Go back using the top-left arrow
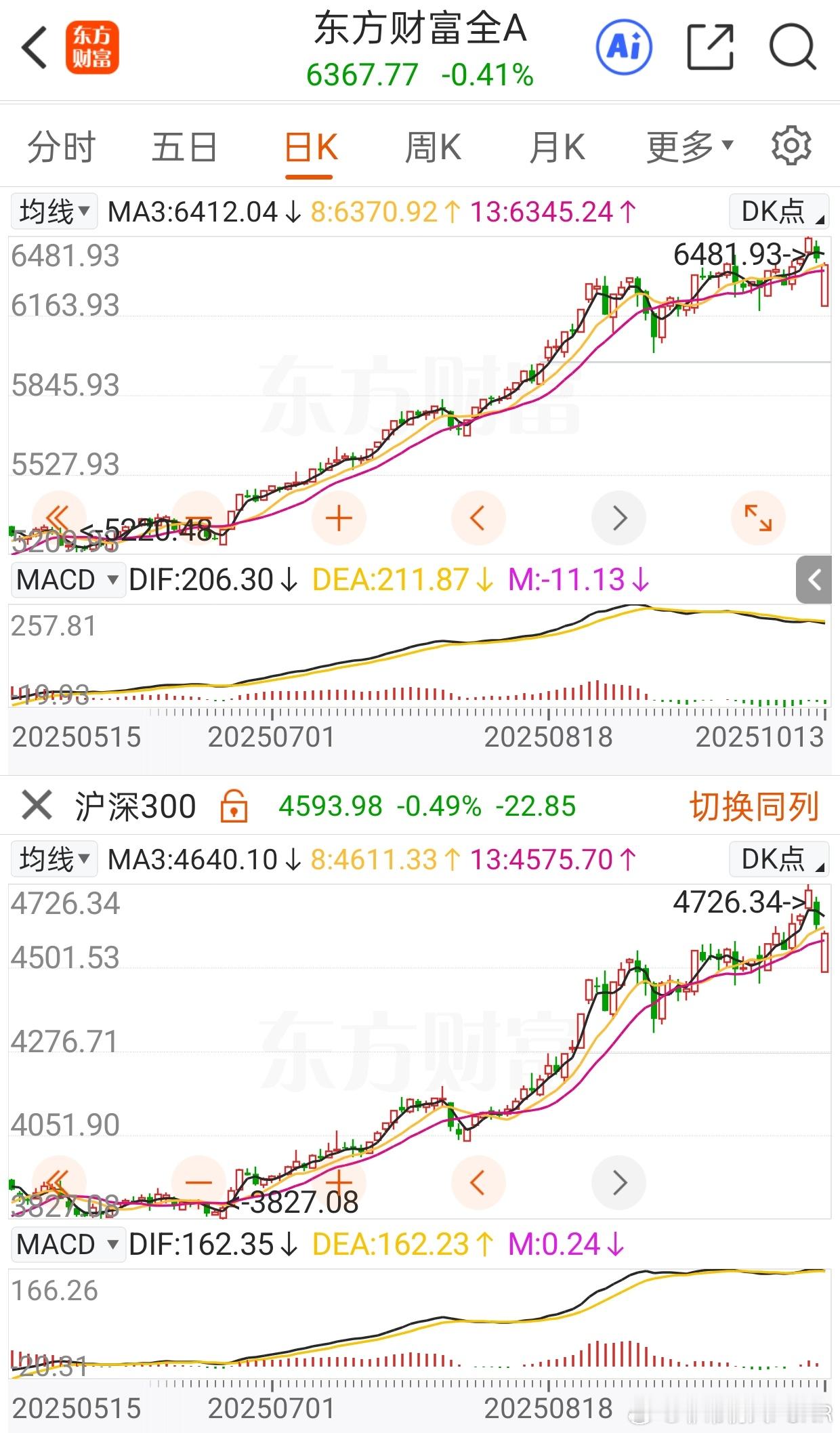Viewport: 840px width, 1433px height. point(35,47)
